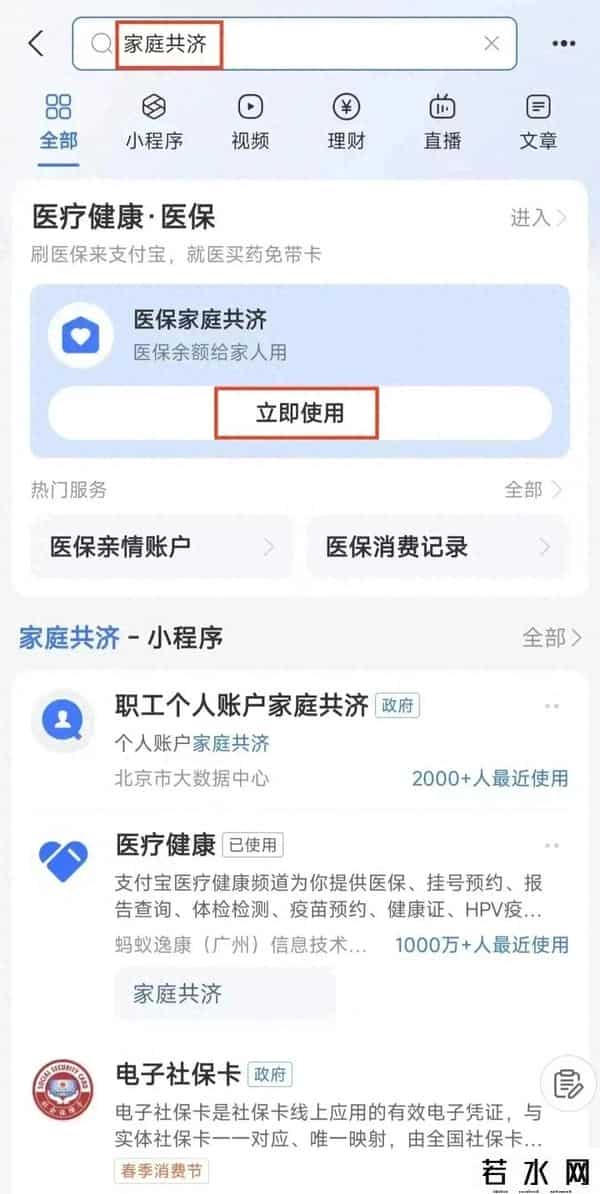600x1194 pixels.
Task: Clear the search text with X
Action: click(491, 43)
